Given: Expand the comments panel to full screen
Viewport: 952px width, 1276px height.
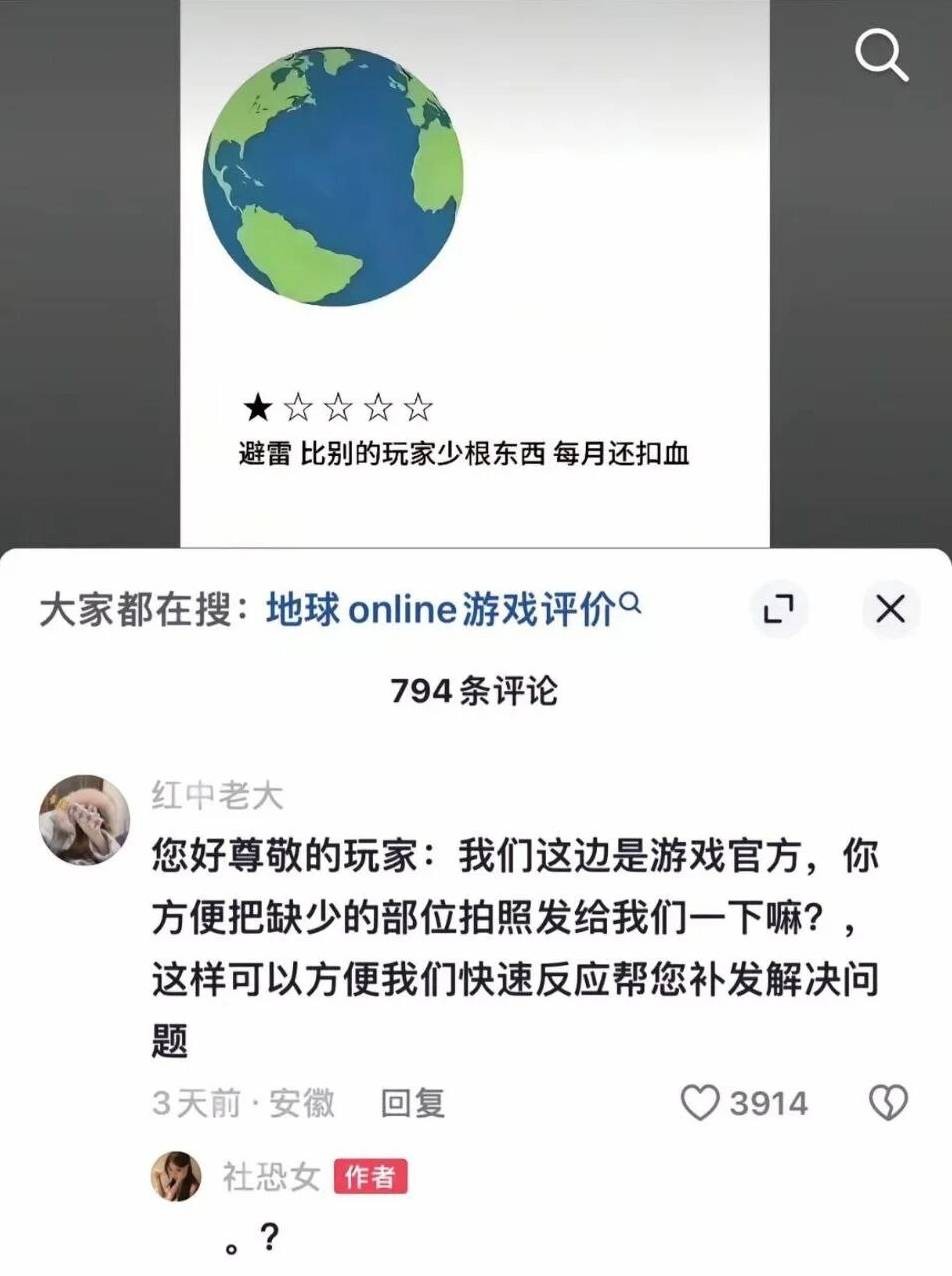Looking at the screenshot, I should pyautogui.click(x=778, y=609).
